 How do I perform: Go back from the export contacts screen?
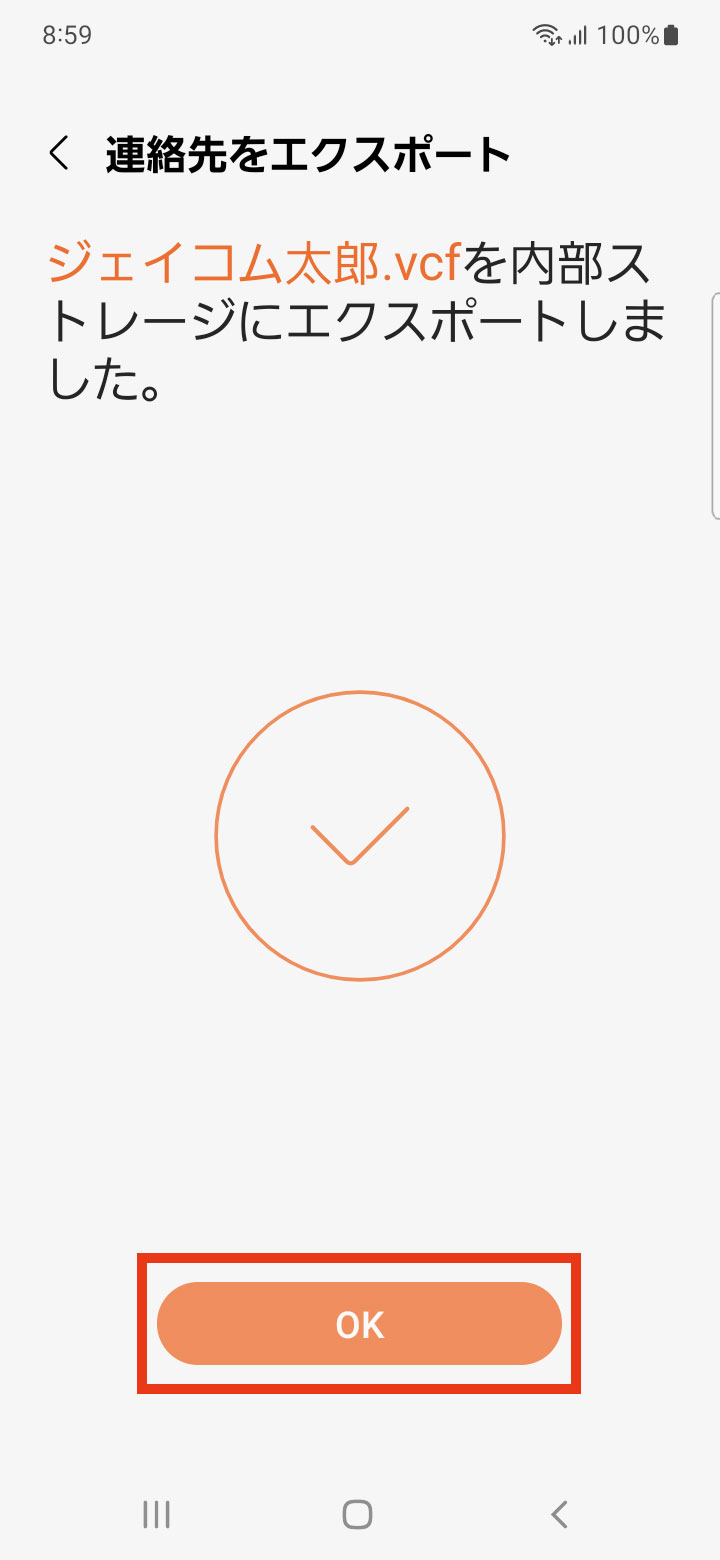click(x=60, y=154)
